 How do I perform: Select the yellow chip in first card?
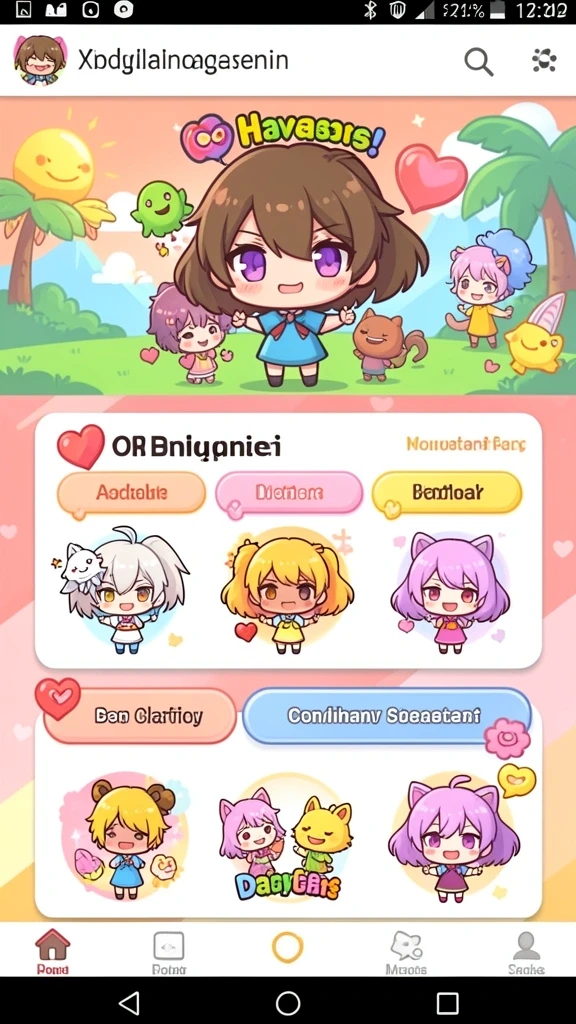(x=447, y=492)
